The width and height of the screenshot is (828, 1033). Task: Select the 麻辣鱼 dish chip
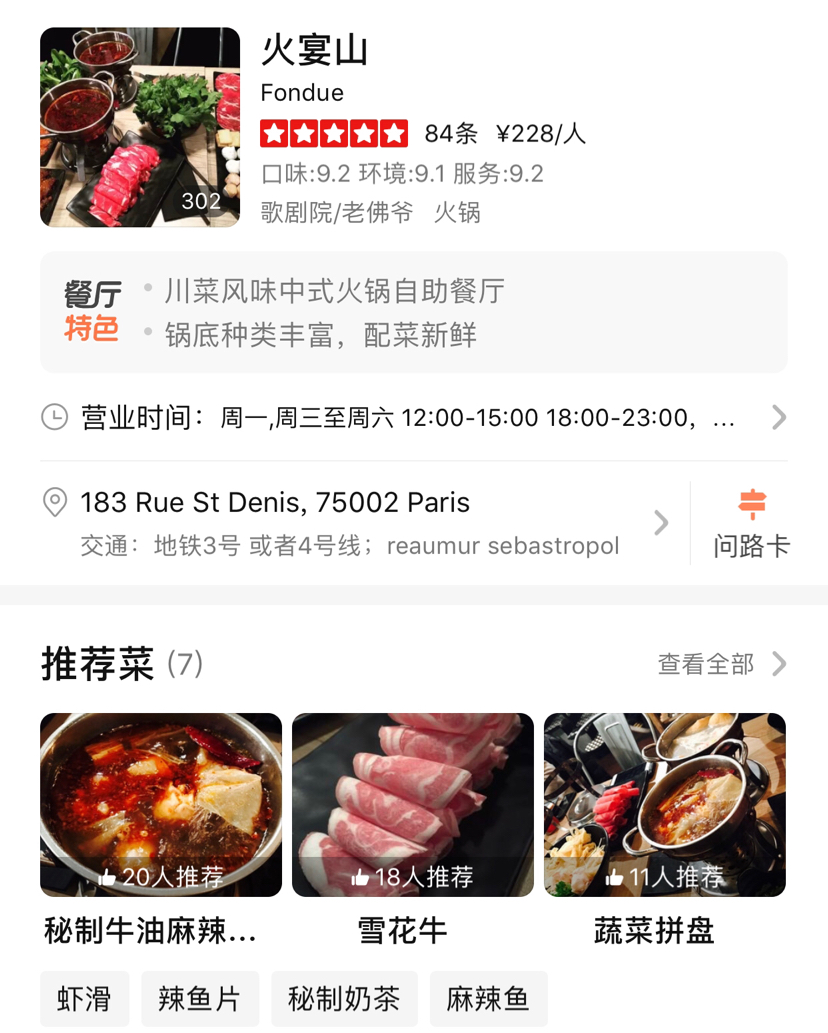[489, 998]
